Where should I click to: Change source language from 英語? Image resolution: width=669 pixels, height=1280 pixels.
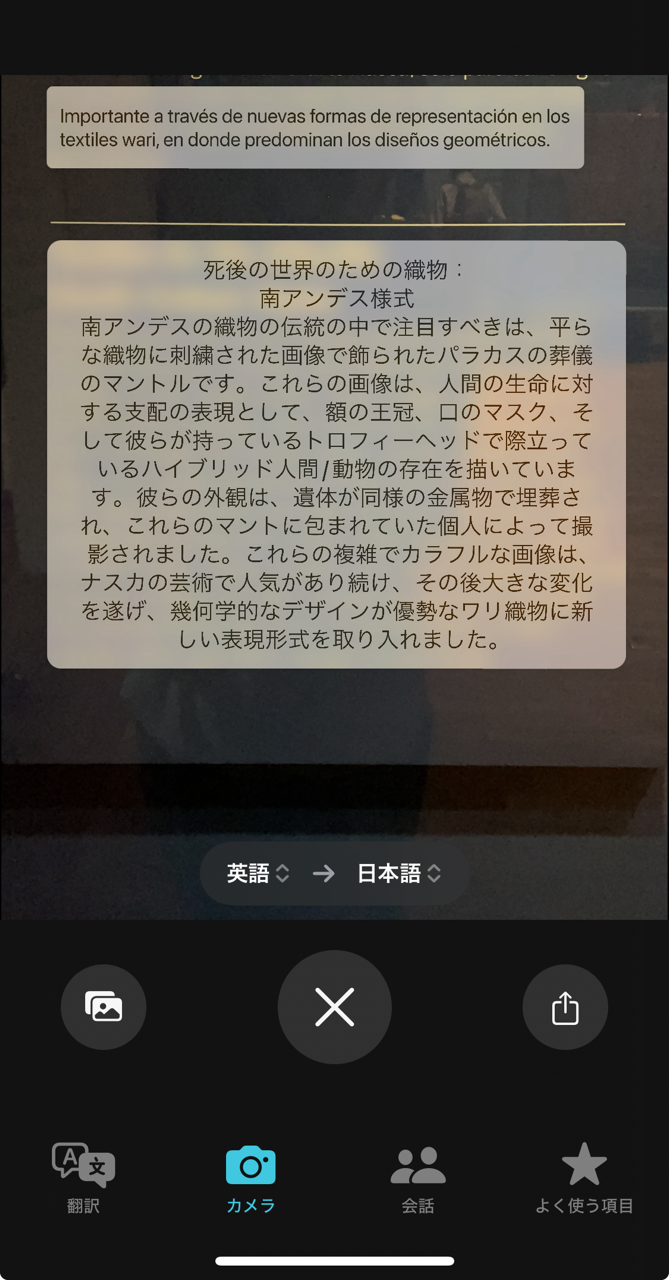258,873
